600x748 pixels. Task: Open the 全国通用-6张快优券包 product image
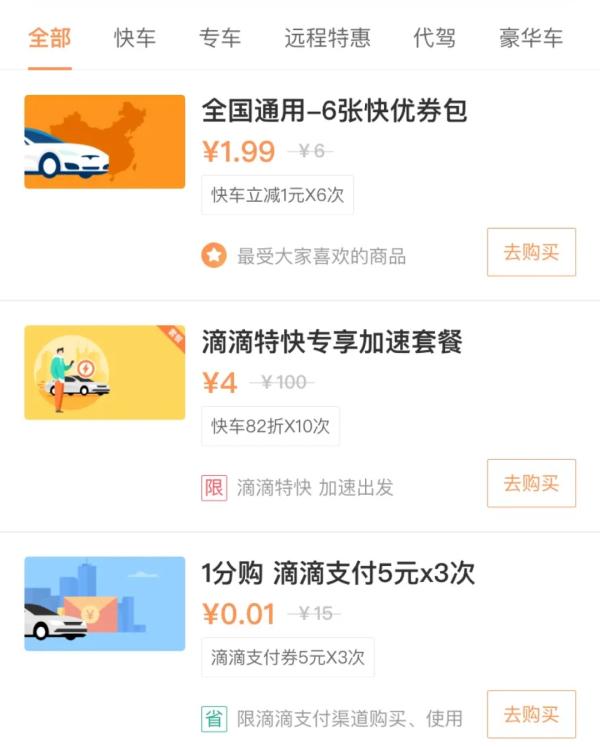coord(105,141)
